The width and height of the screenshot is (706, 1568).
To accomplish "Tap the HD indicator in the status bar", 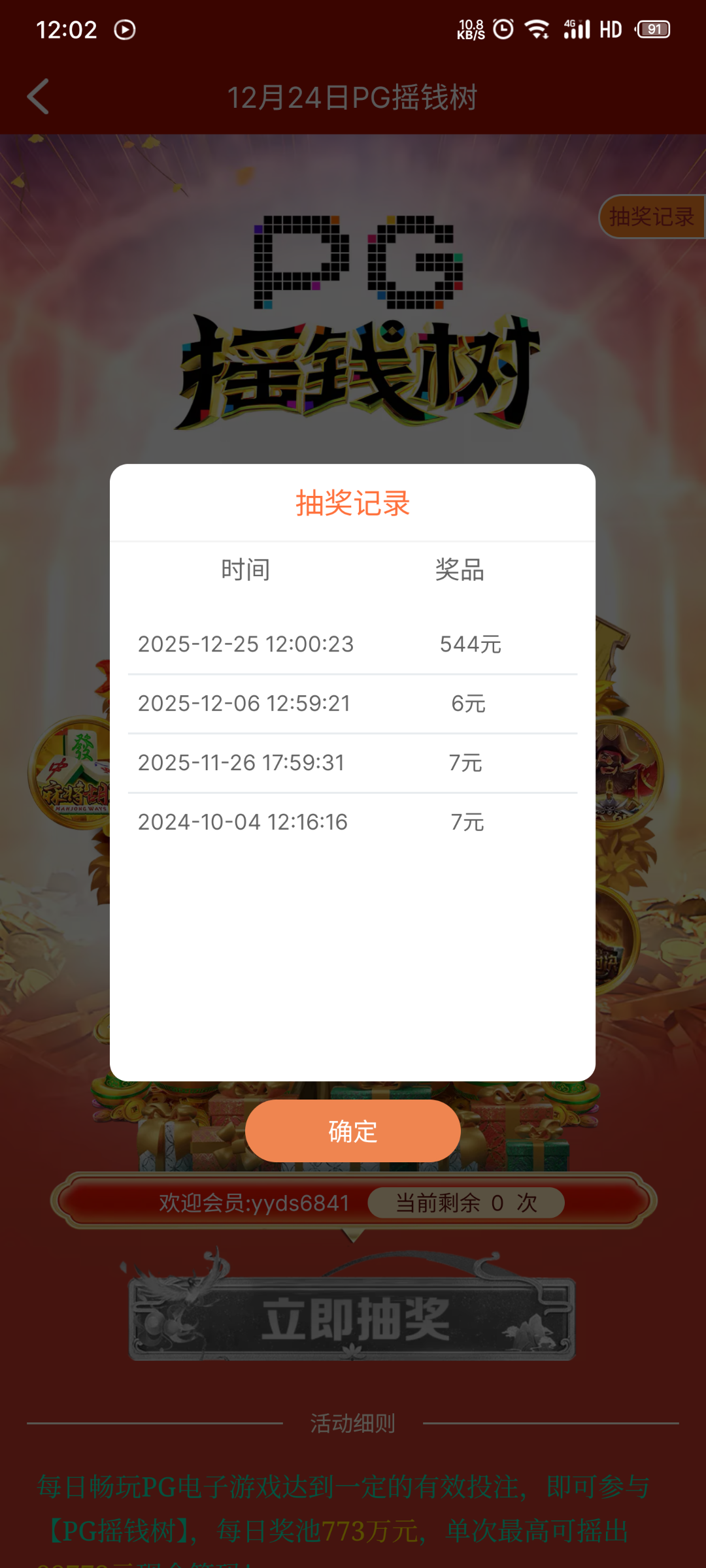I will coord(610,29).
